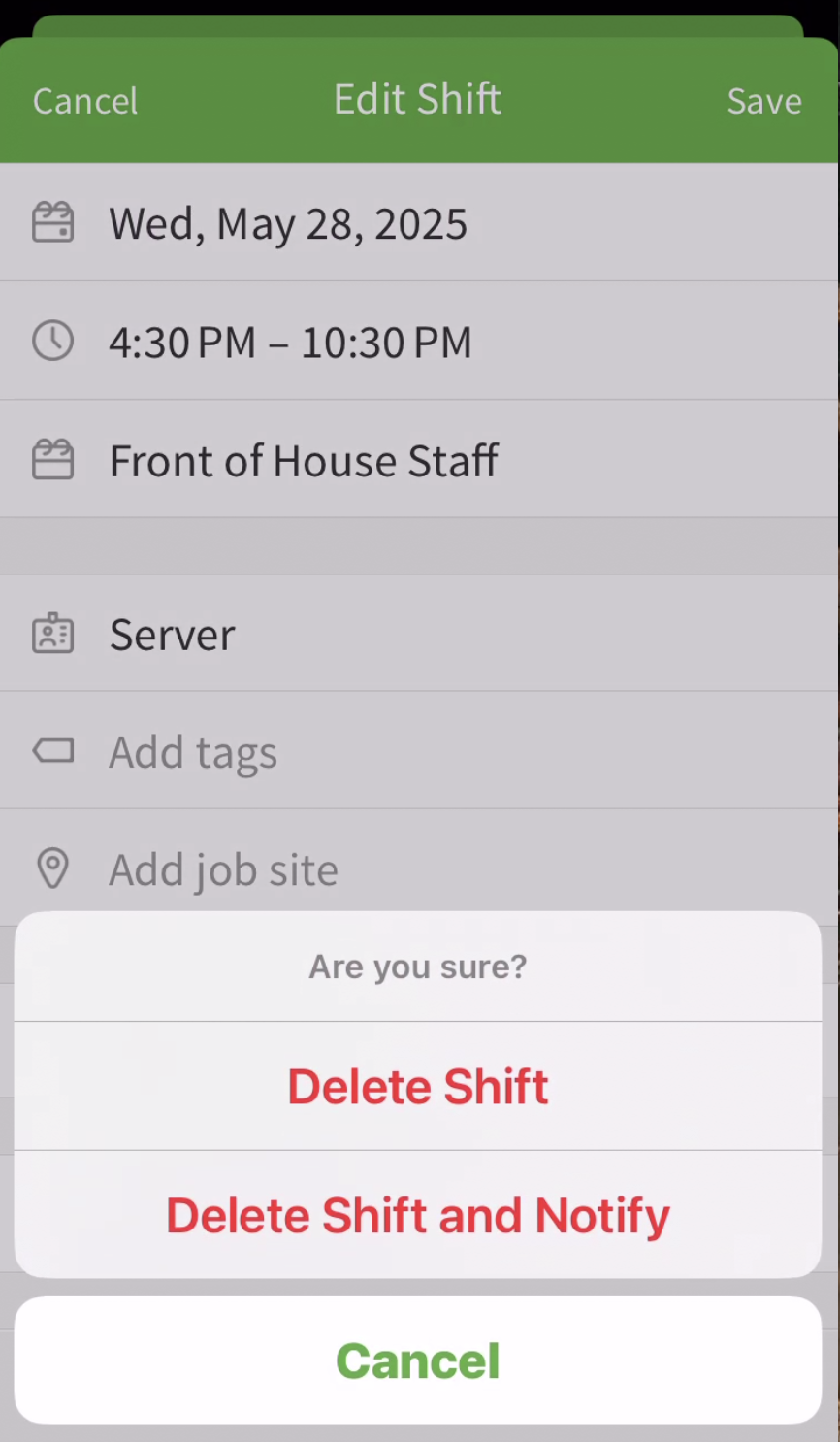Viewport: 840px width, 1442px height.
Task: Click the schedule icon next to Front of House Staff
Action: [52, 459]
